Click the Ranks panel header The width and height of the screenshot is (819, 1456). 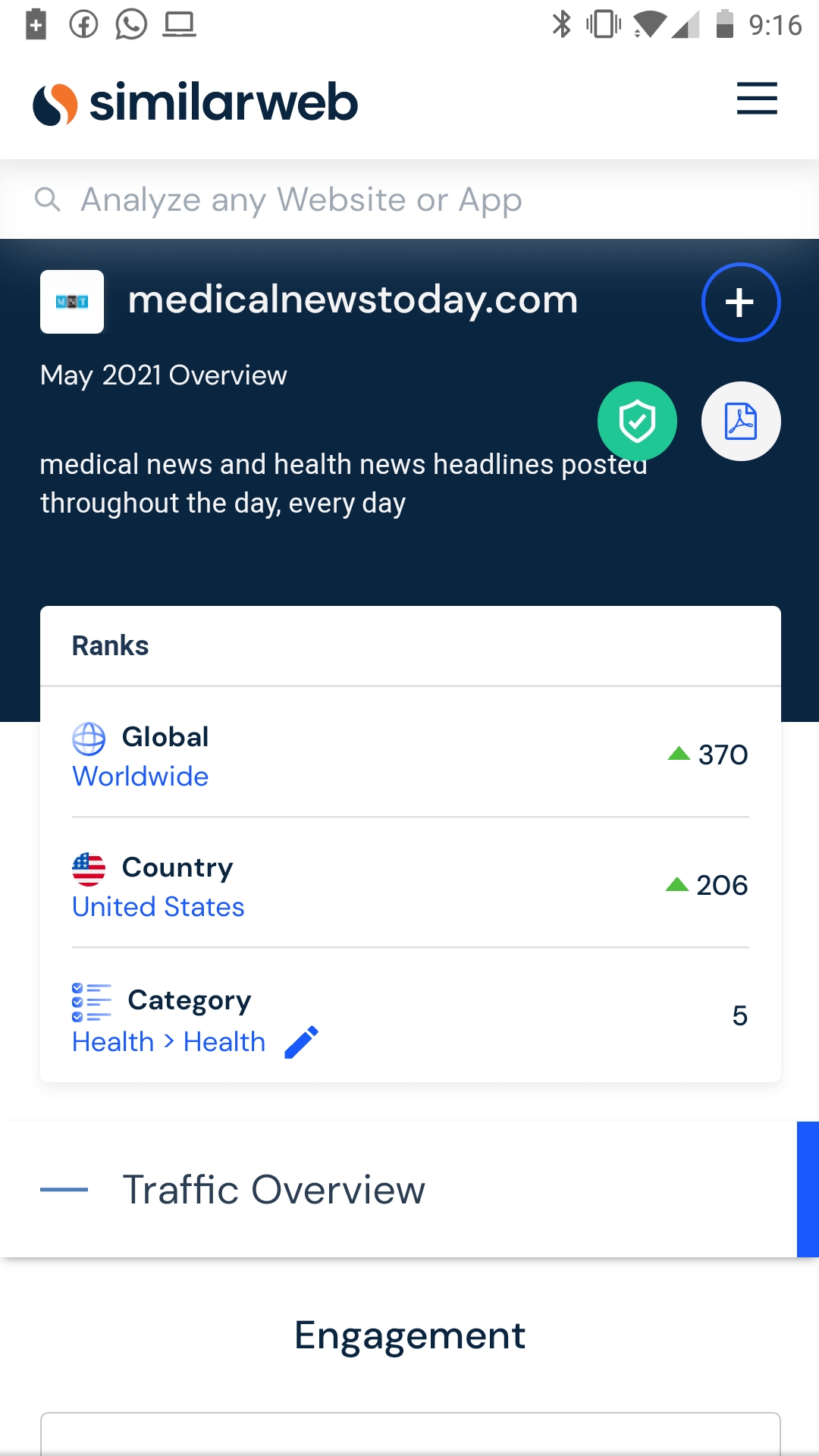(x=111, y=645)
